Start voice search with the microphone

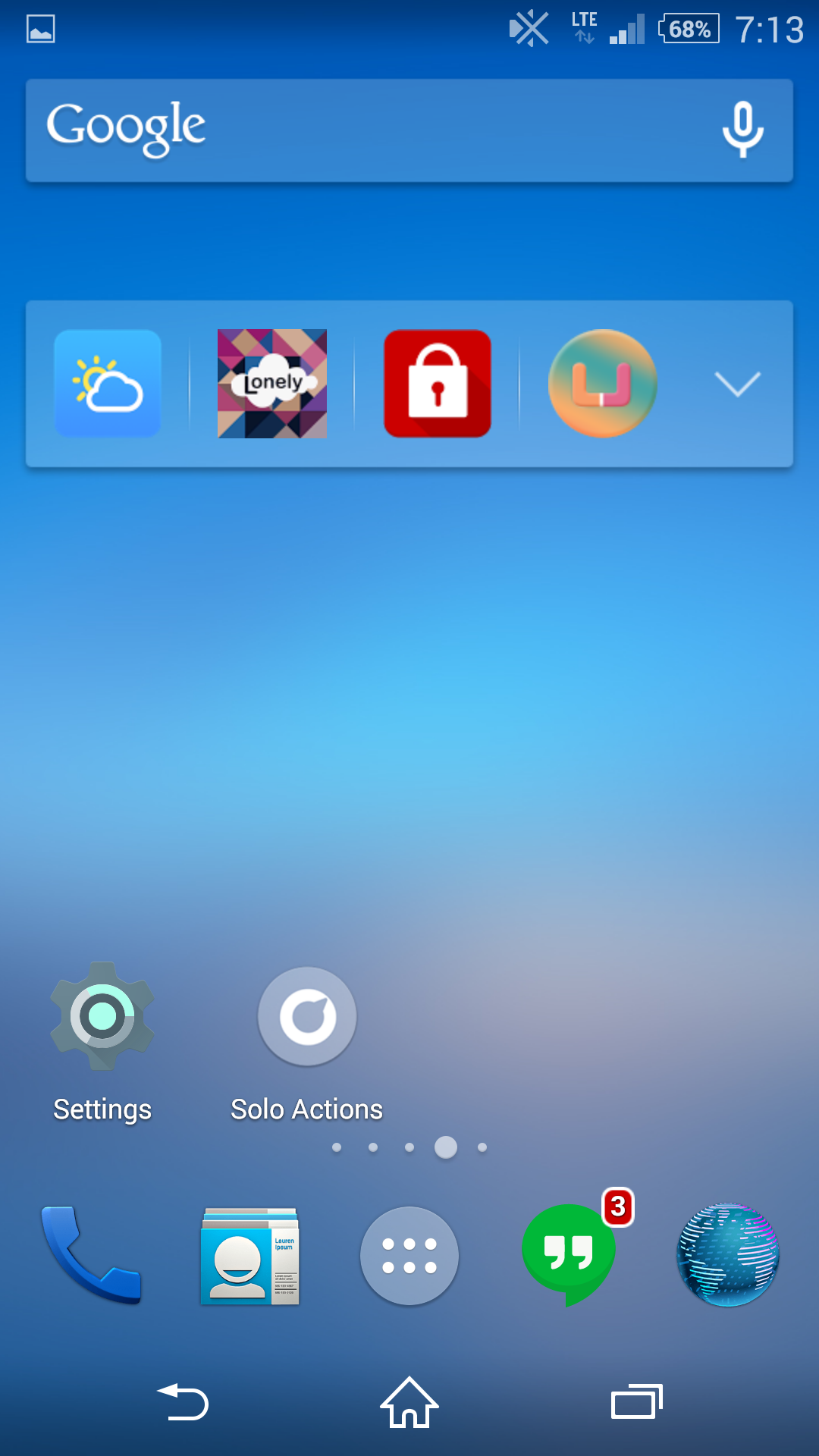click(742, 130)
